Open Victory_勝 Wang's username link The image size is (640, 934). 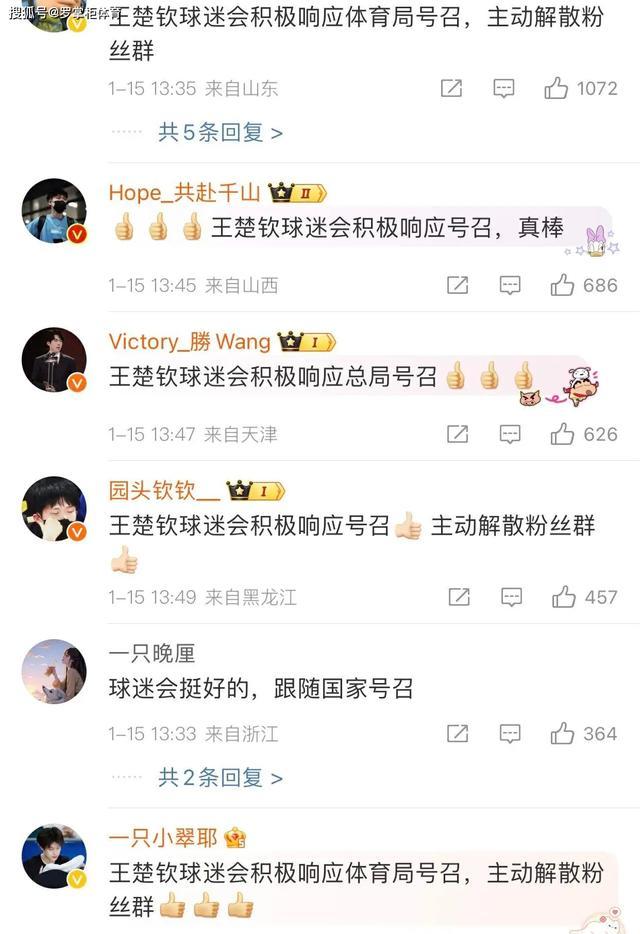(x=189, y=342)
